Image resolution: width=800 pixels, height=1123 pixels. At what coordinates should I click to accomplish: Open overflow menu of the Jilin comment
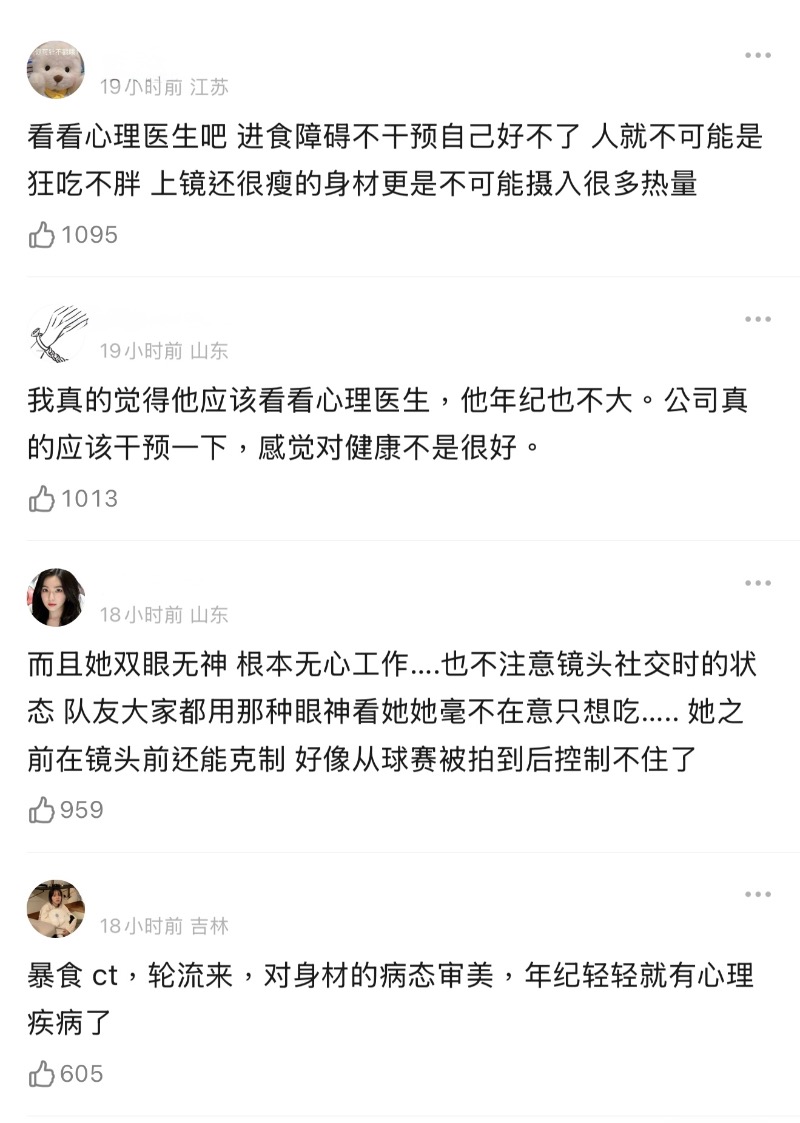[758, 895]
